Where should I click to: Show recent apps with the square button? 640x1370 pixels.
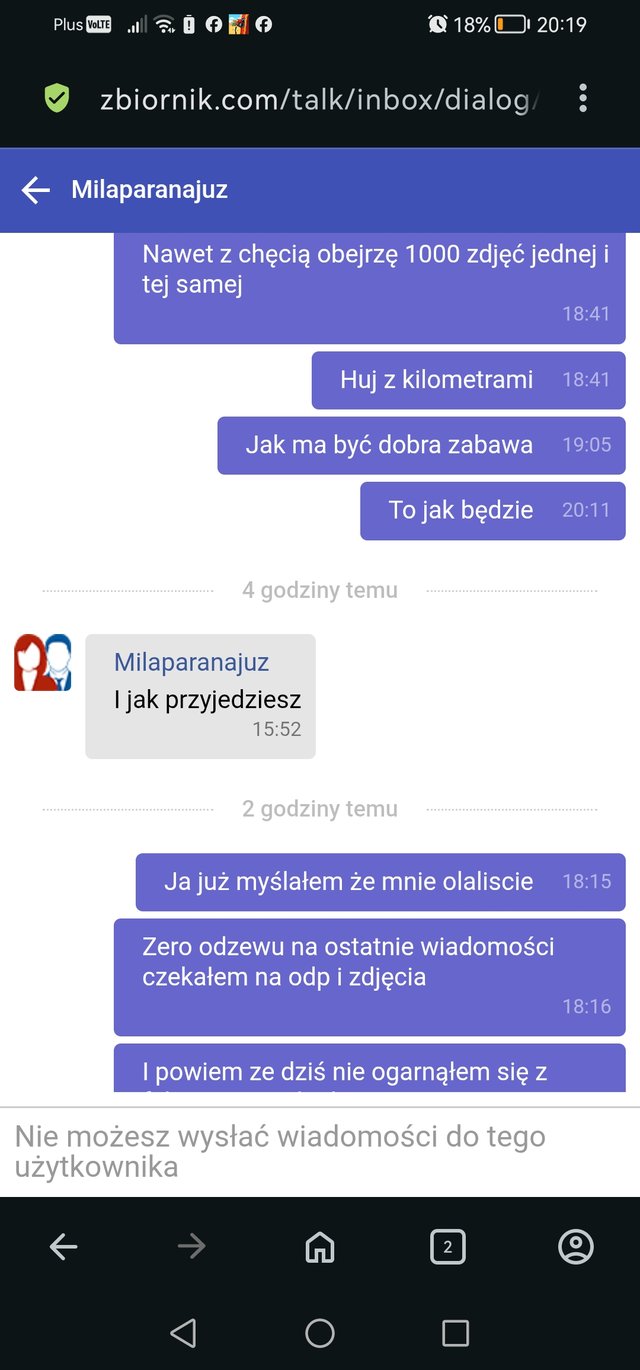coord(455,1332)
